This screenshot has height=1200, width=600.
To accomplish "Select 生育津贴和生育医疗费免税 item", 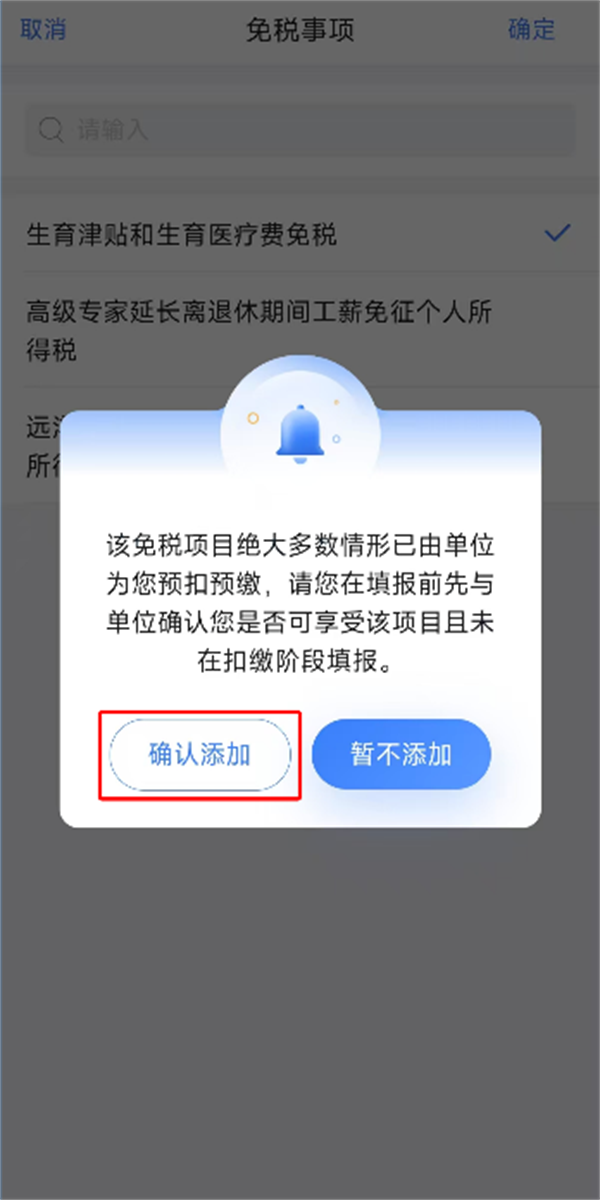I will click(180, 235).
